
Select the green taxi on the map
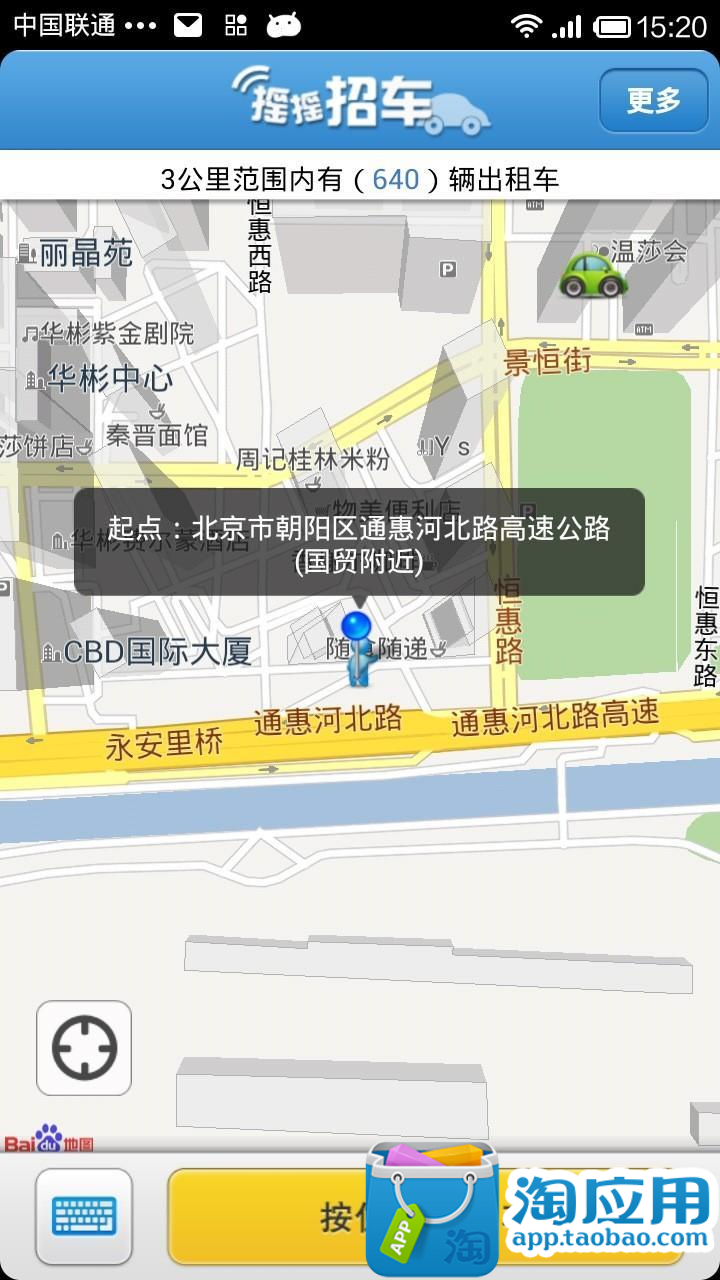(592, 274)
